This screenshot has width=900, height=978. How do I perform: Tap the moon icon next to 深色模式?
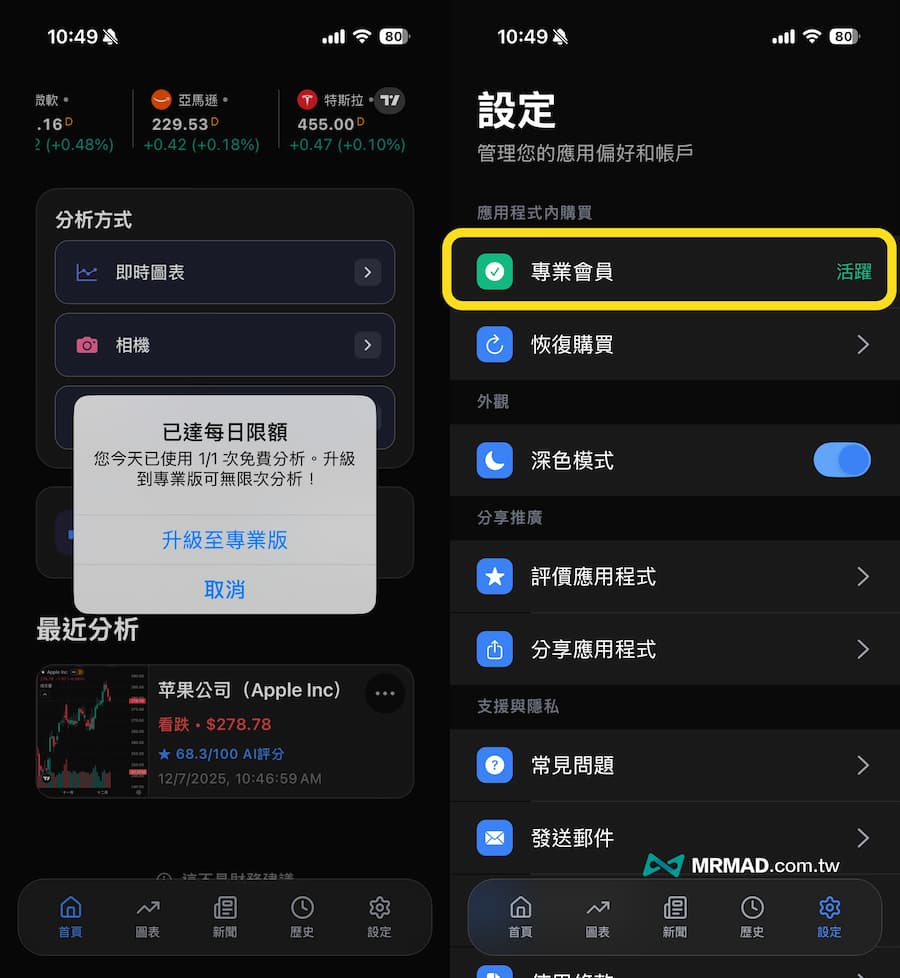[495, 460]
